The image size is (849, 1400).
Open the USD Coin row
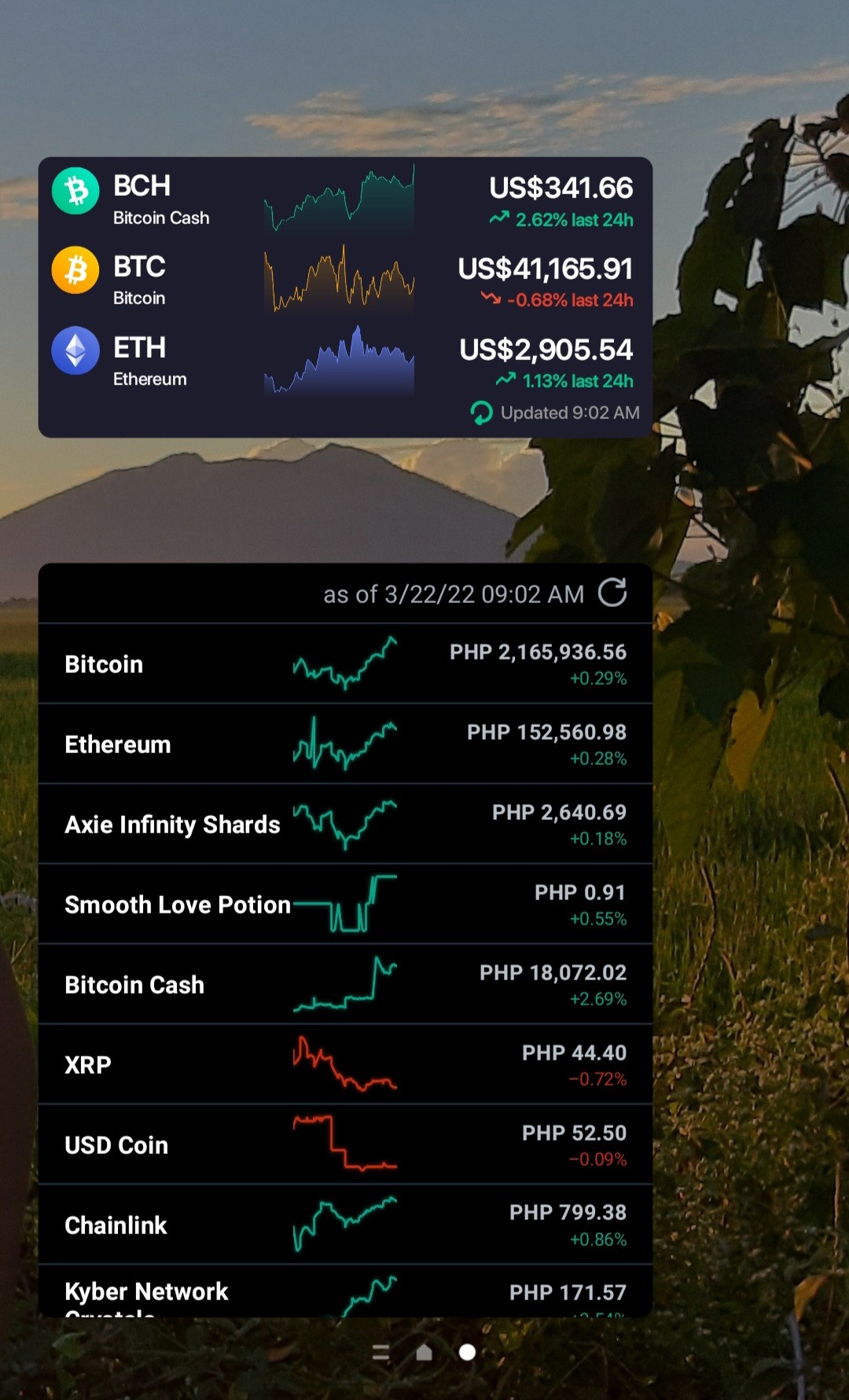click(345, 1145)
